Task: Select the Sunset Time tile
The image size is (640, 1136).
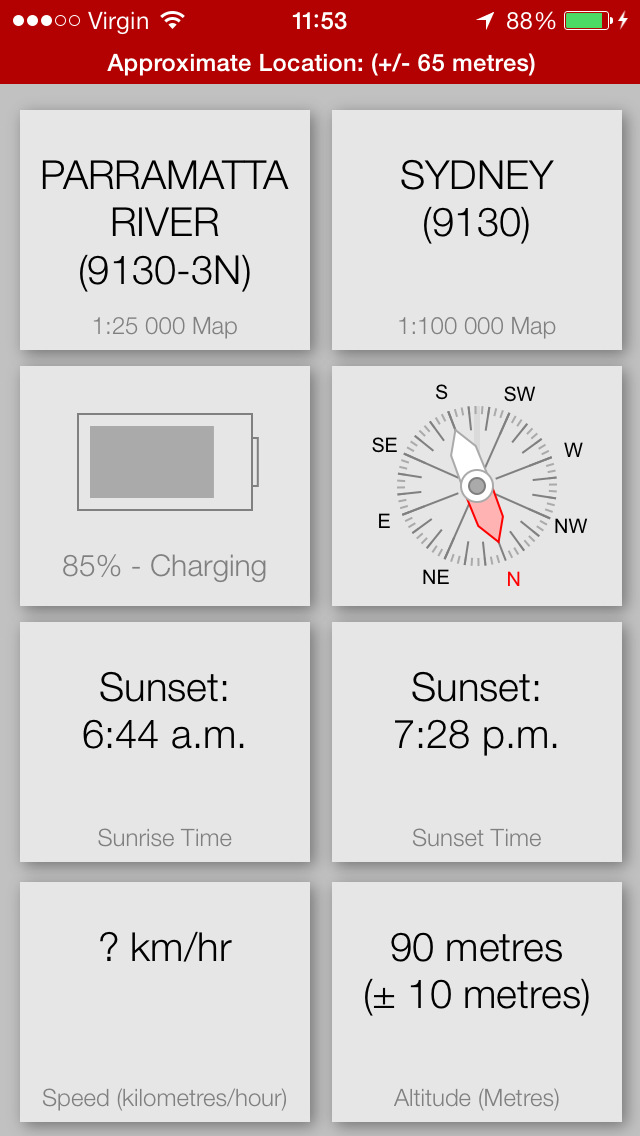Action: (x=476, y=742)
